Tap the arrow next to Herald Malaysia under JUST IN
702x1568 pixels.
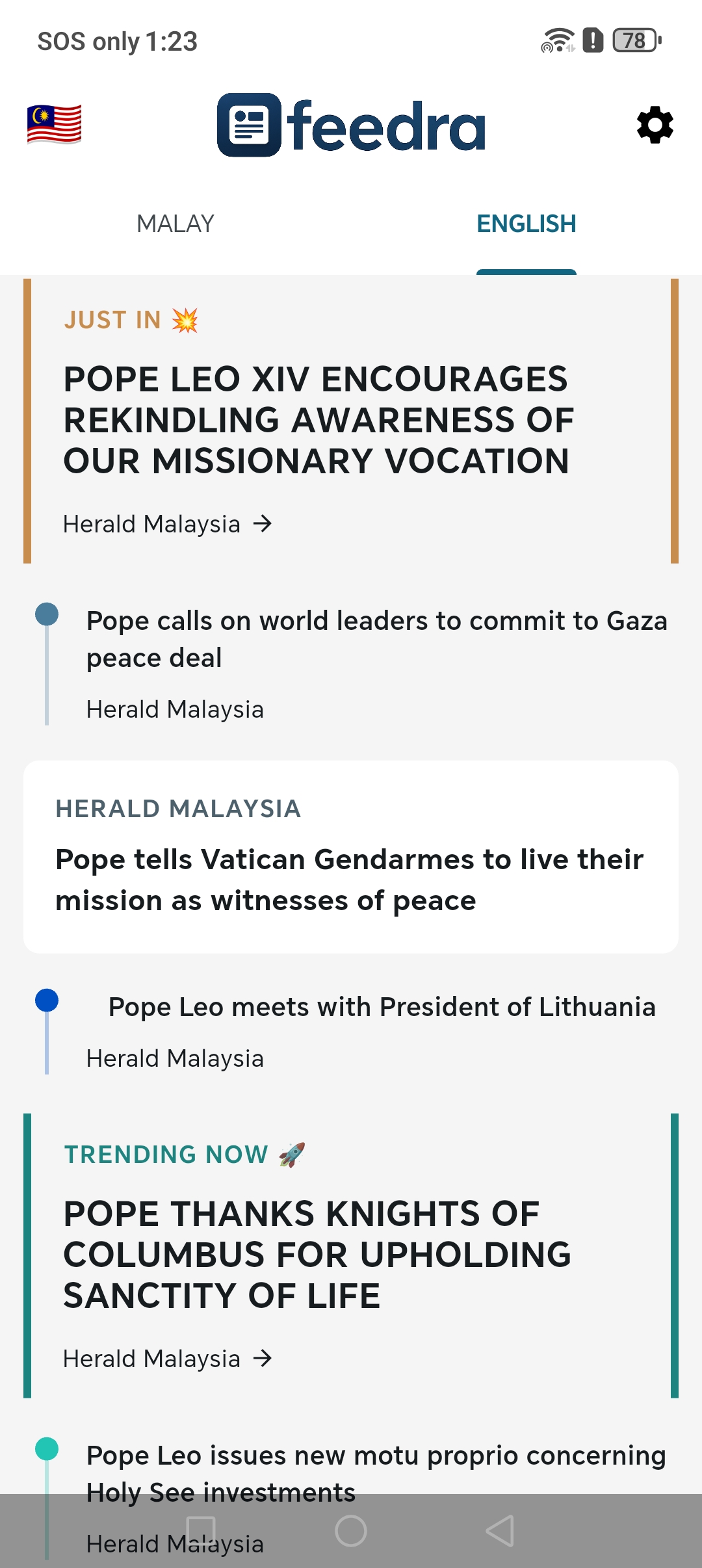point(263,523)
